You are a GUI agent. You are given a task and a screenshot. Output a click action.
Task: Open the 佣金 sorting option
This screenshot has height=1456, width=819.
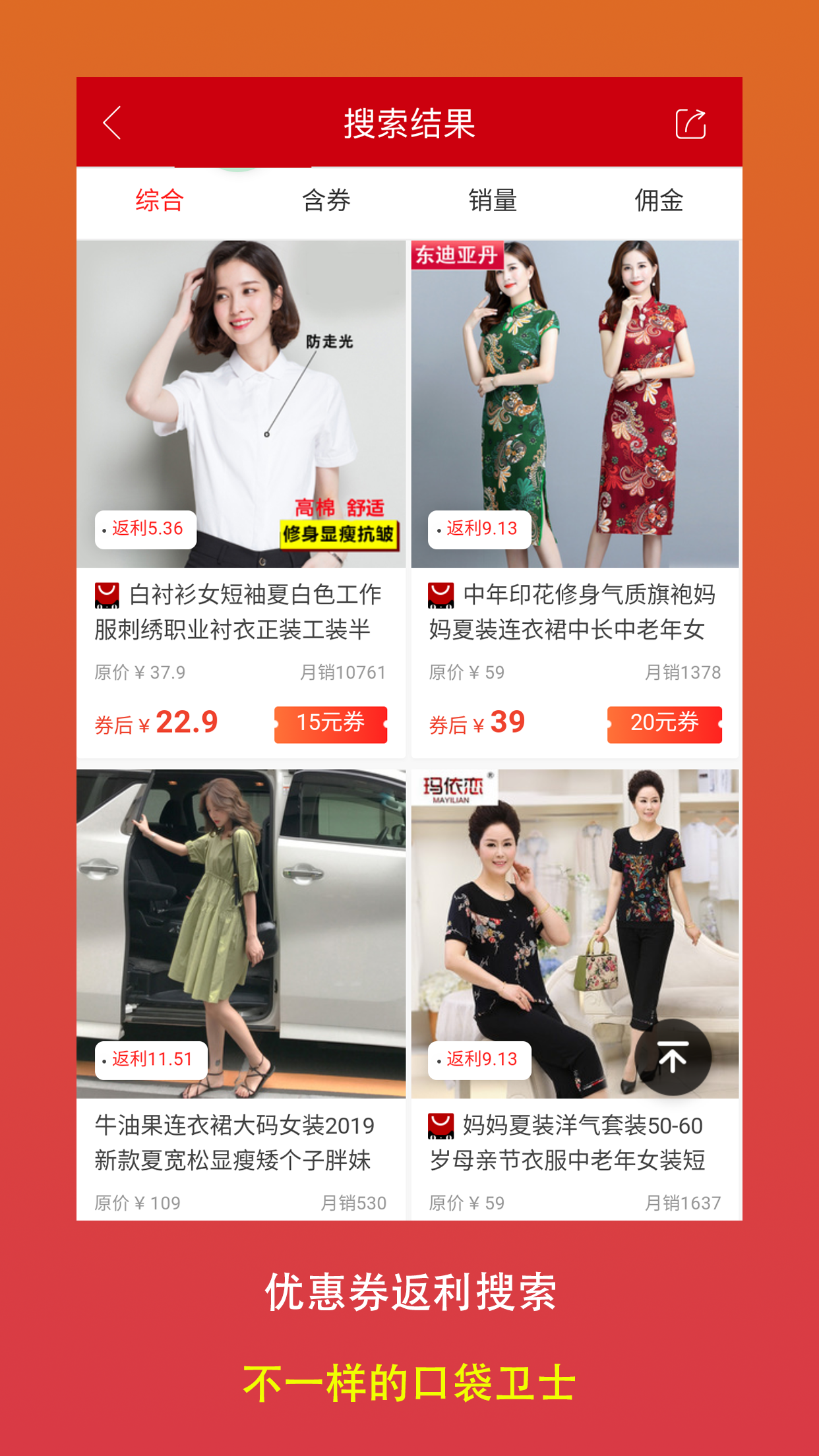point(659,202)
